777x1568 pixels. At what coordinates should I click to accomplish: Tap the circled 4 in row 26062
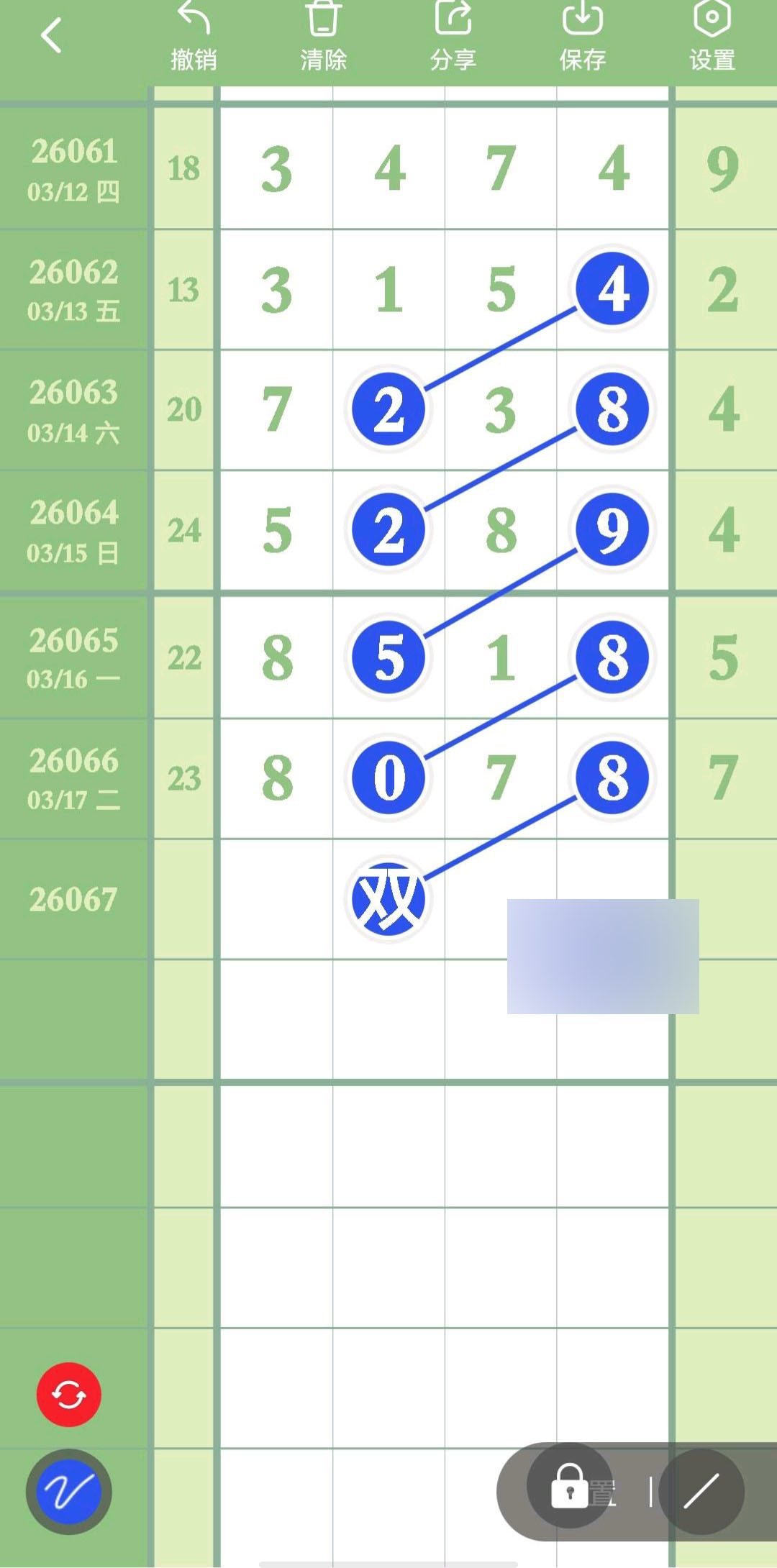coord(612,289)
